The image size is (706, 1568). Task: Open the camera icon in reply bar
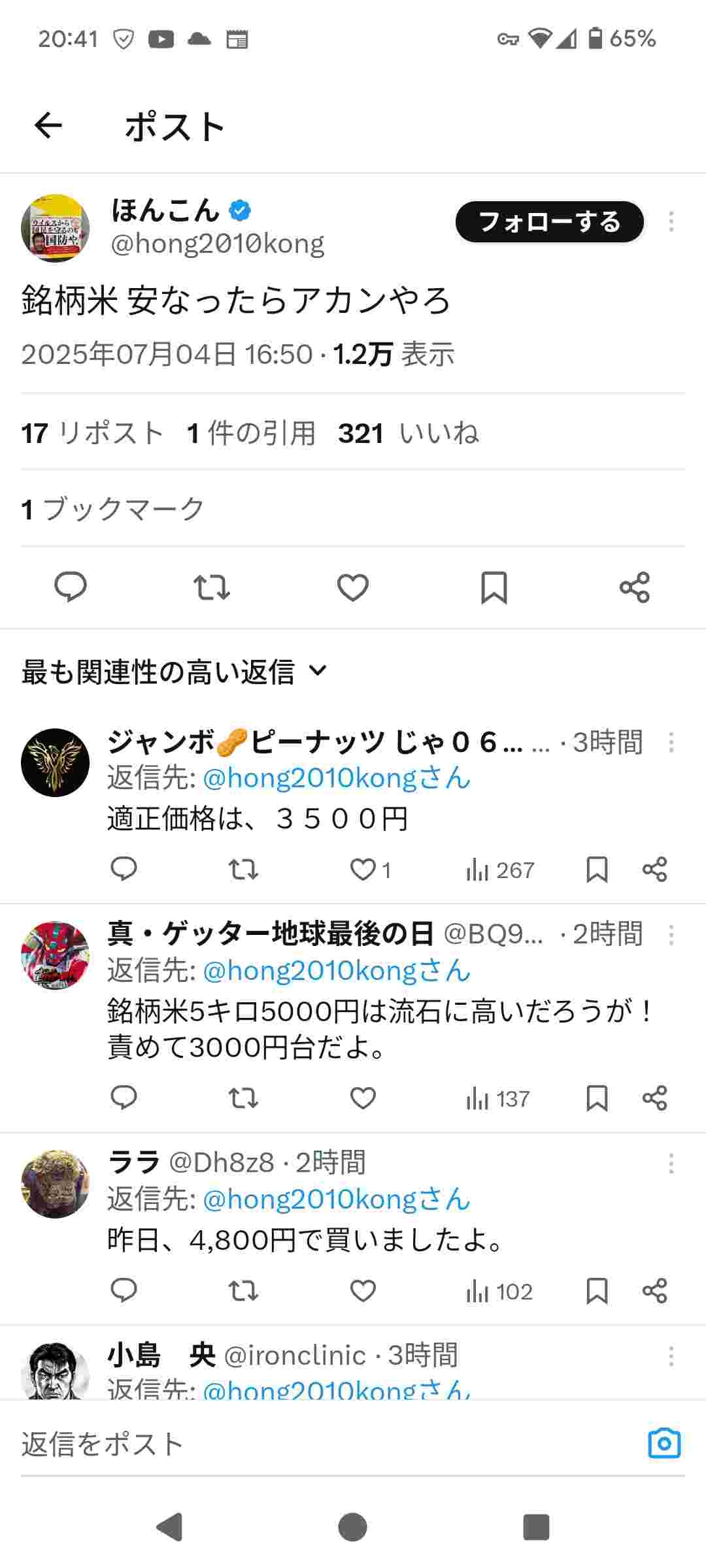click(664, 1443)
